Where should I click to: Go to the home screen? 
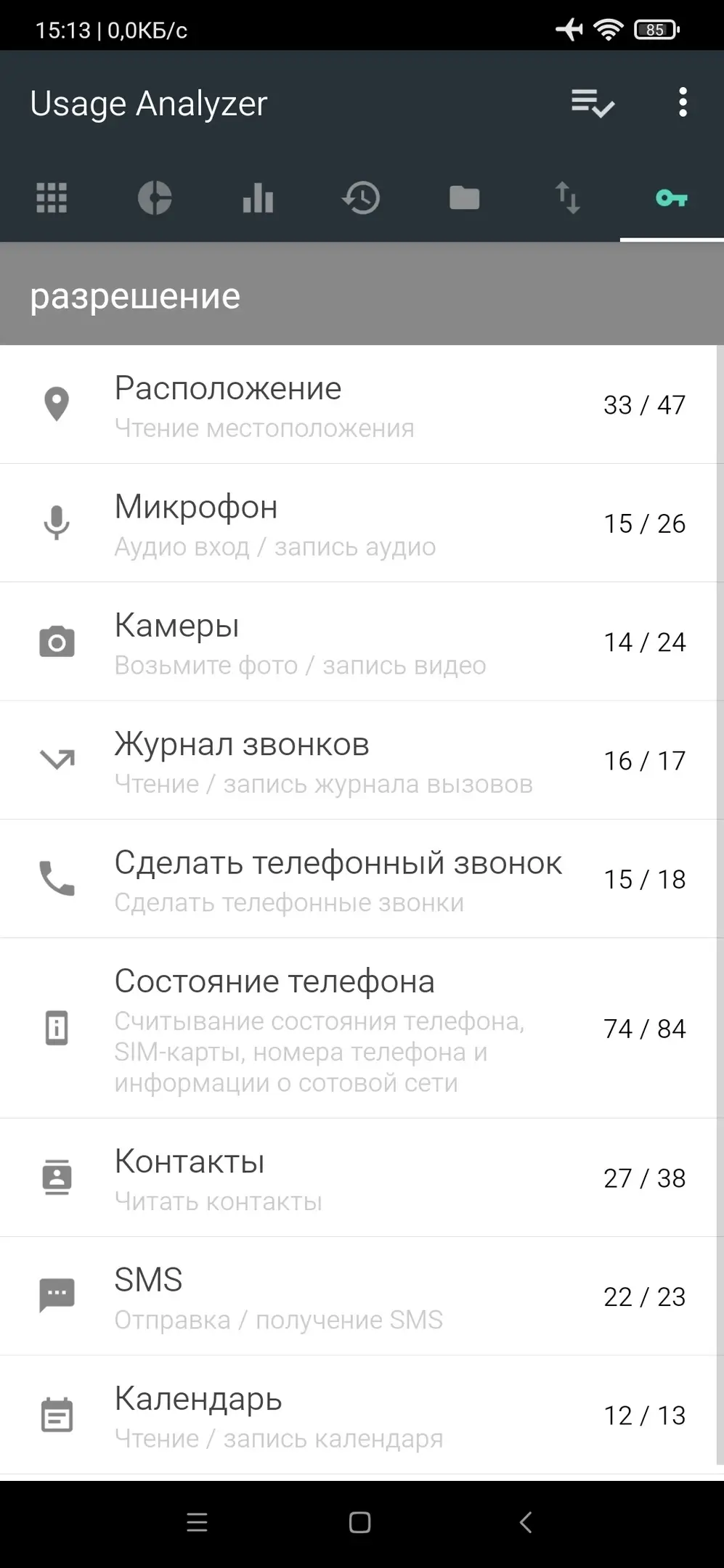(x=360, y=1522)
